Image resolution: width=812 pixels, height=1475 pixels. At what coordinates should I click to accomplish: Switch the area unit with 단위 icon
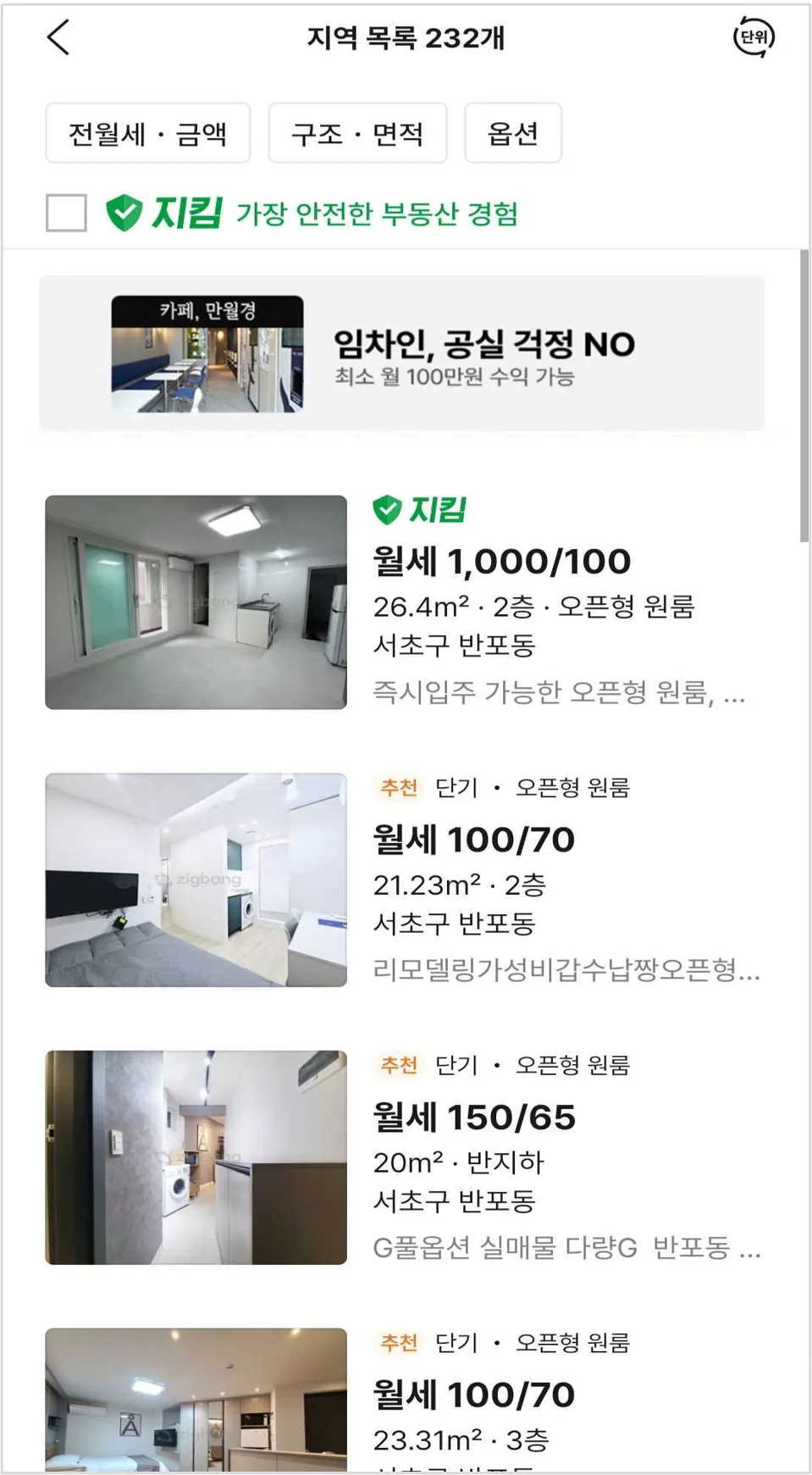(x=753, y=37)
